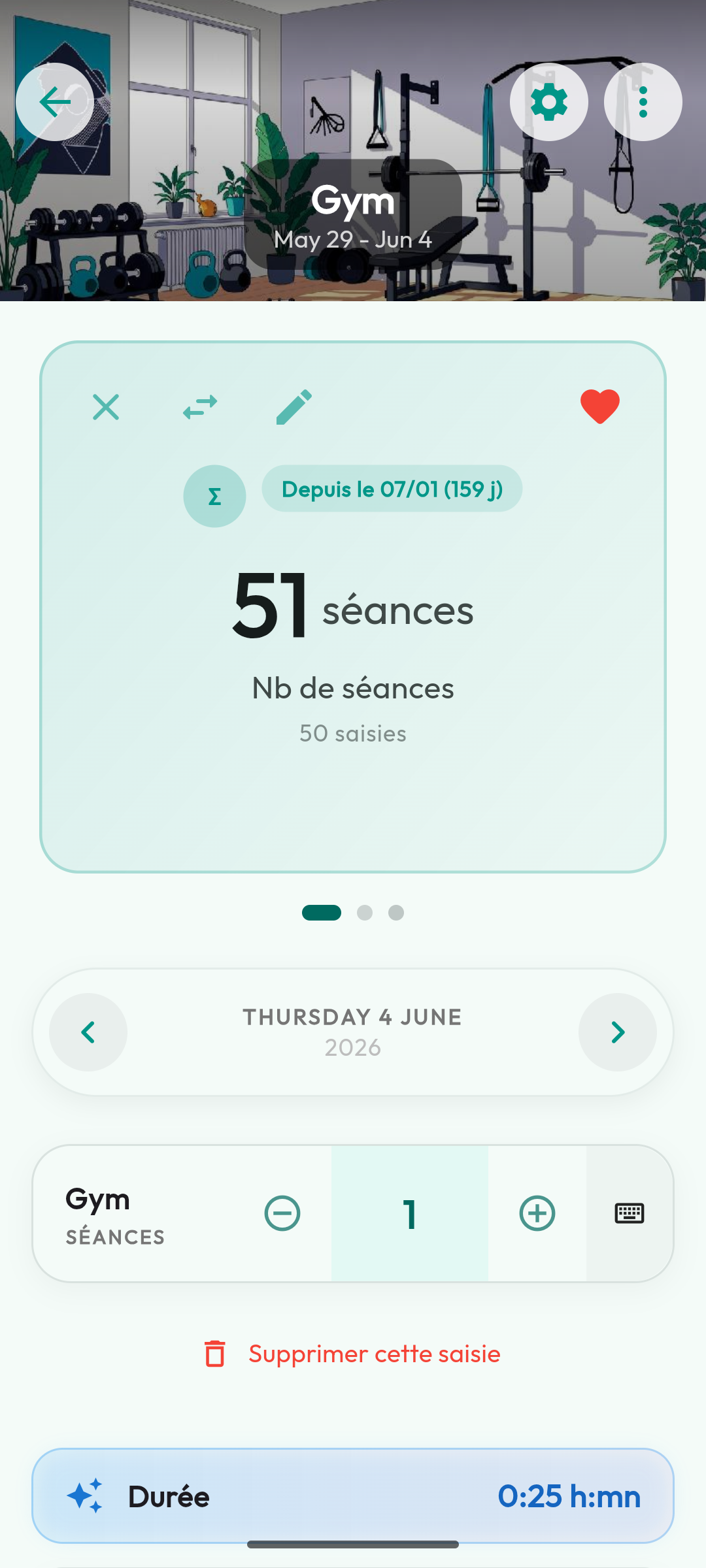Go back using the arrow button

[55, 102]
